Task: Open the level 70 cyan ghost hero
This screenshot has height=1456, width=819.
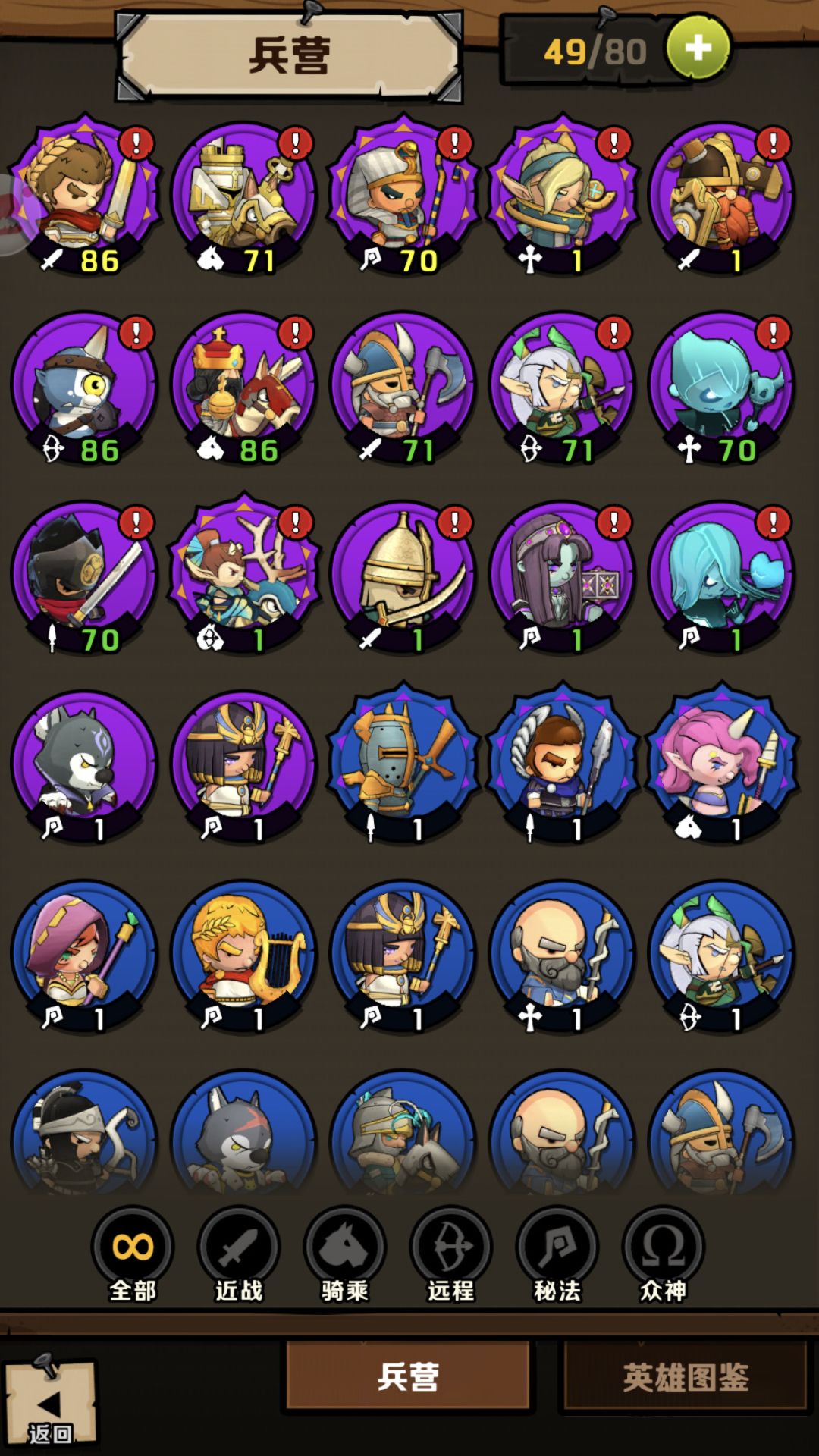Action: 722,387
